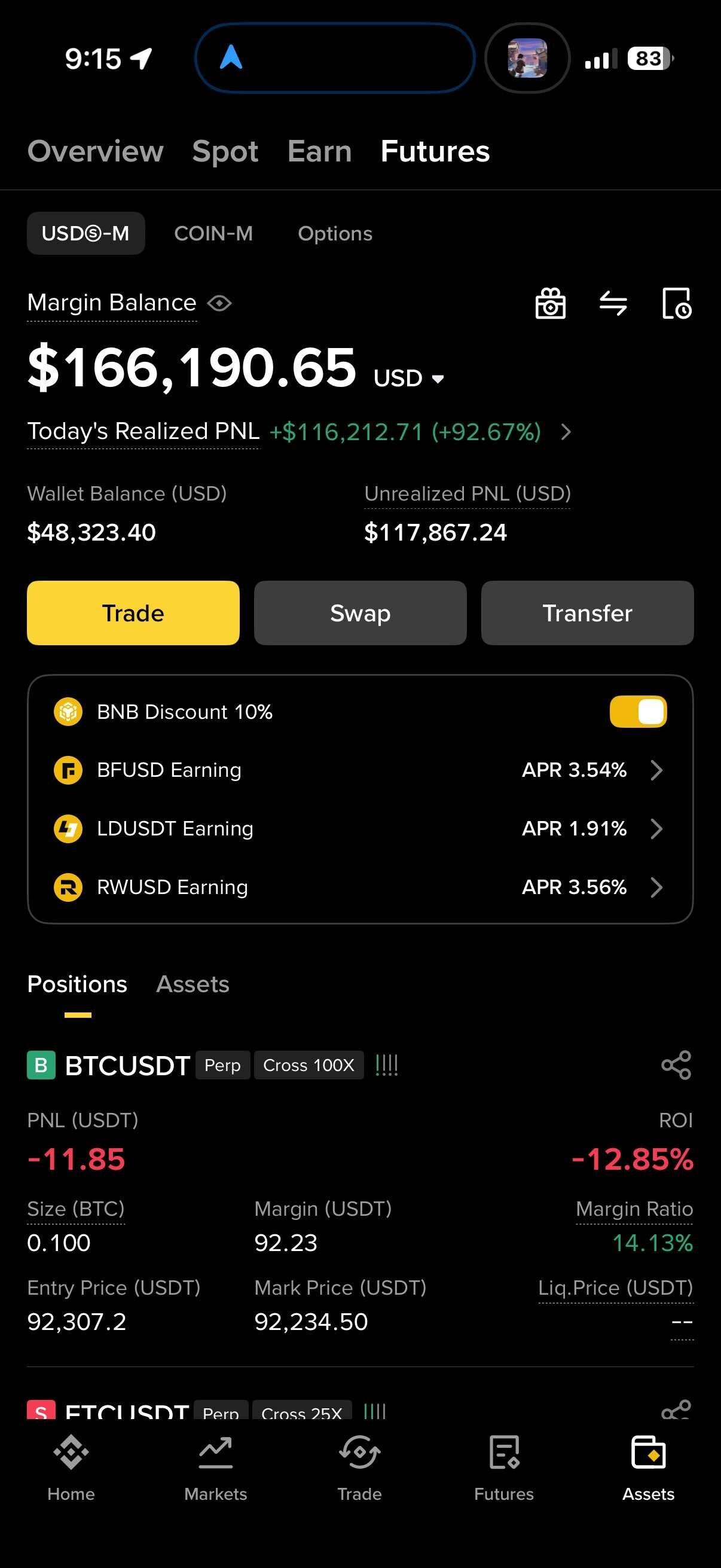Open the transfer arrows icon

pos(613,303)
